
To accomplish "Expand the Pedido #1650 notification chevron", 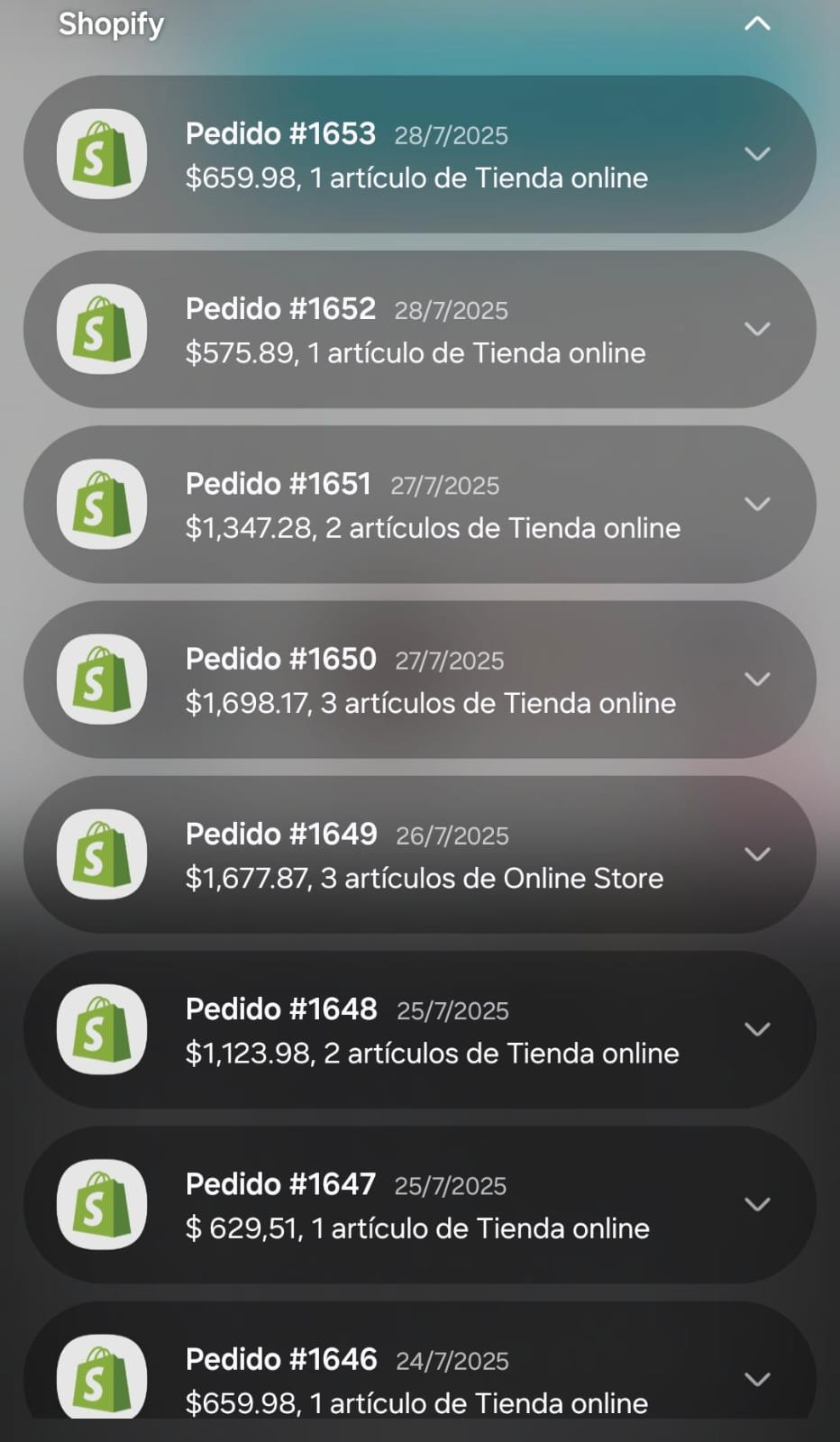I will [757, 679].
